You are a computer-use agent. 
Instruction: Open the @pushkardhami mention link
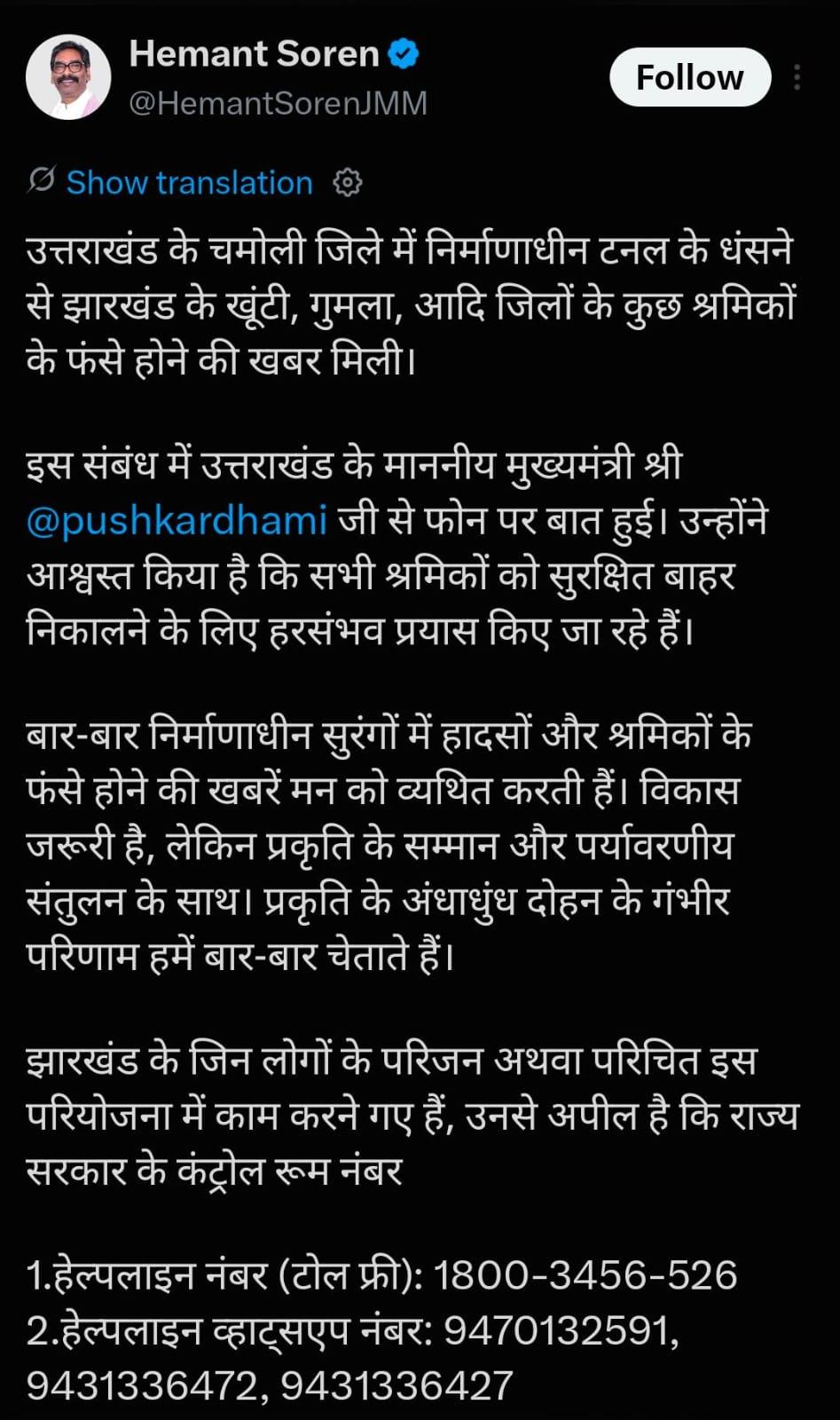point(177,519)
